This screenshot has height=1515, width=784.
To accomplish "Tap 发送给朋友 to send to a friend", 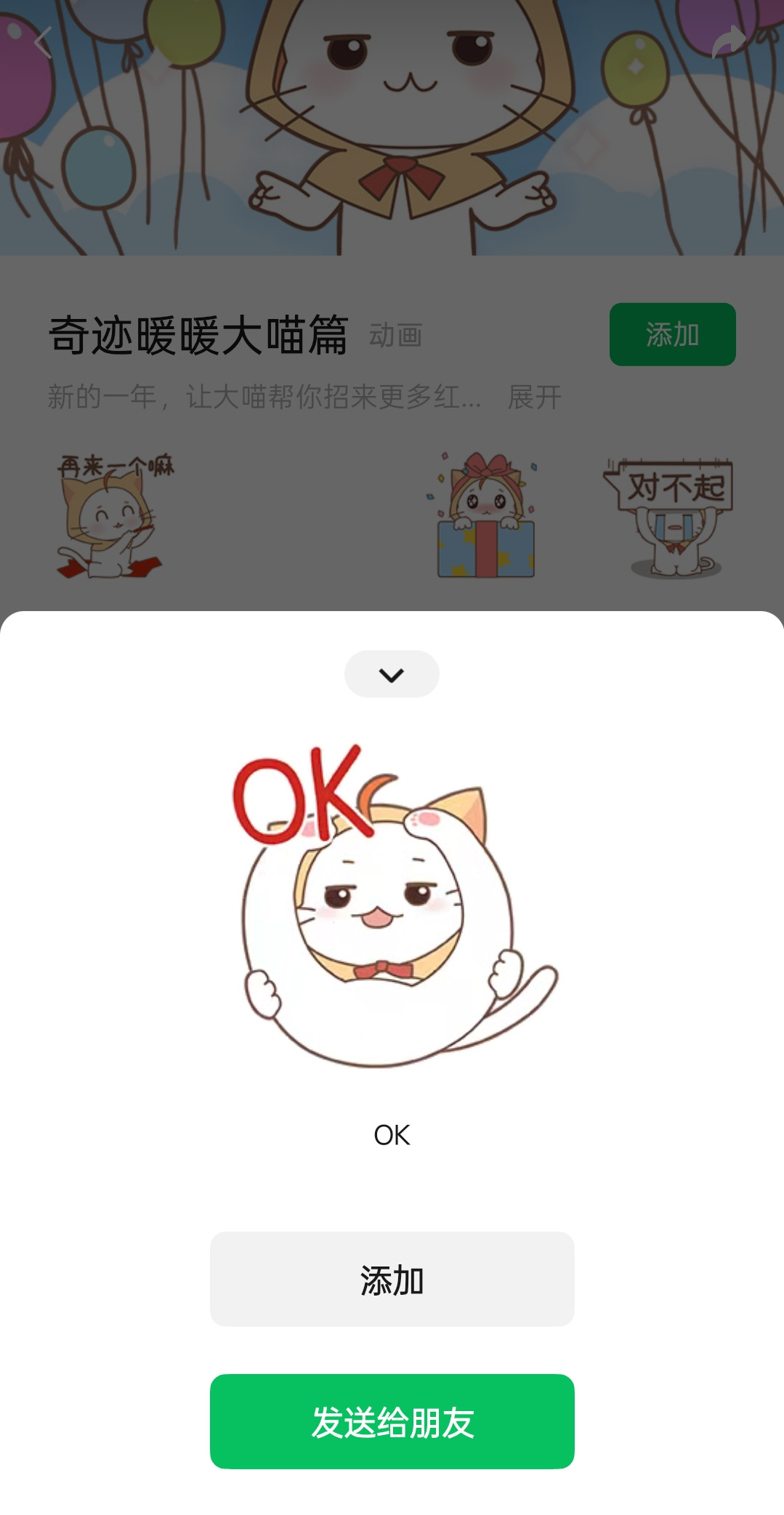I will pyautogui.click(x=392, y=1421).
